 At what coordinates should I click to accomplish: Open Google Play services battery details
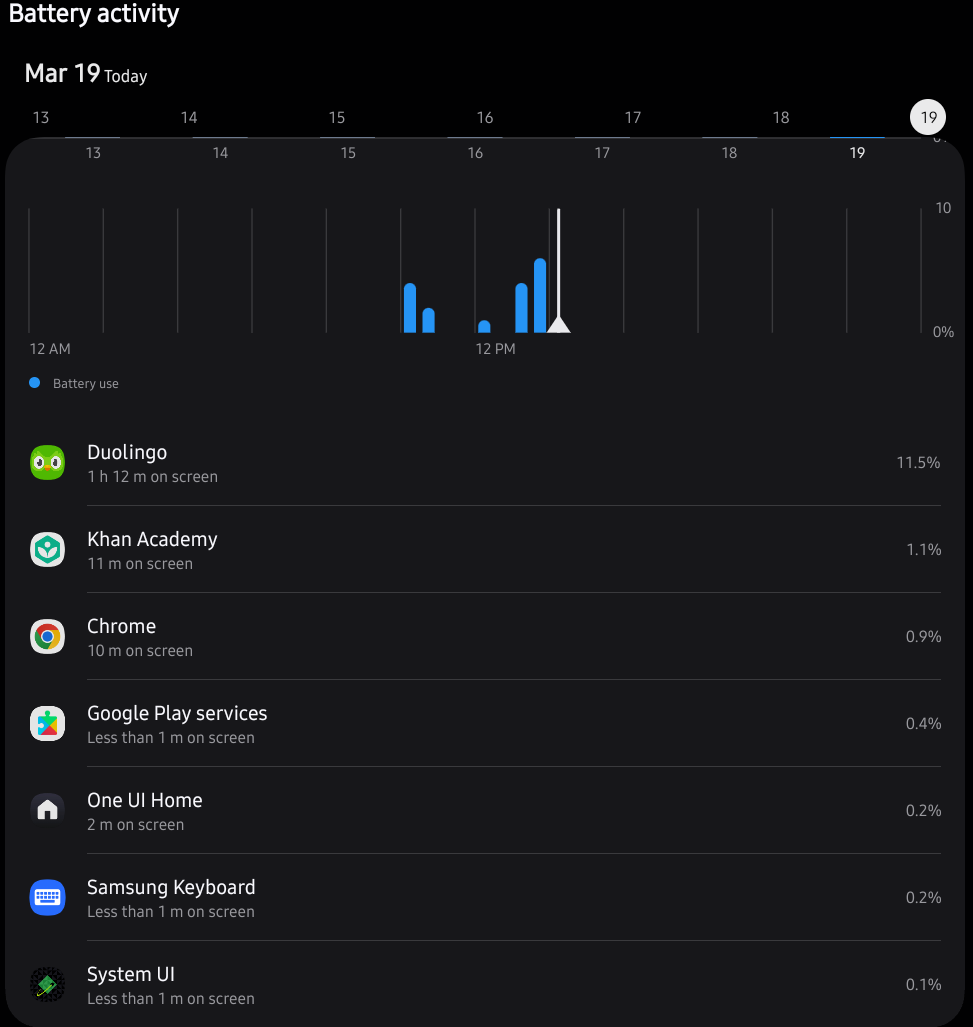coord(485,724)
